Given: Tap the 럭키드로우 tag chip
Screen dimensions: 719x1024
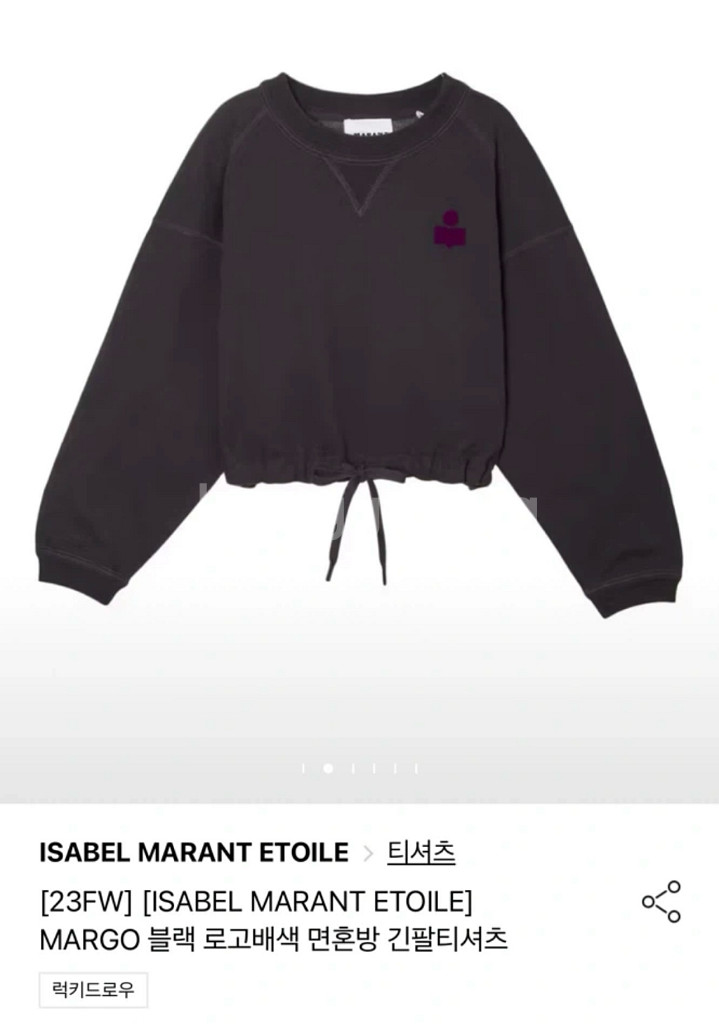Looking at the screenshot, I should (93, 990).
